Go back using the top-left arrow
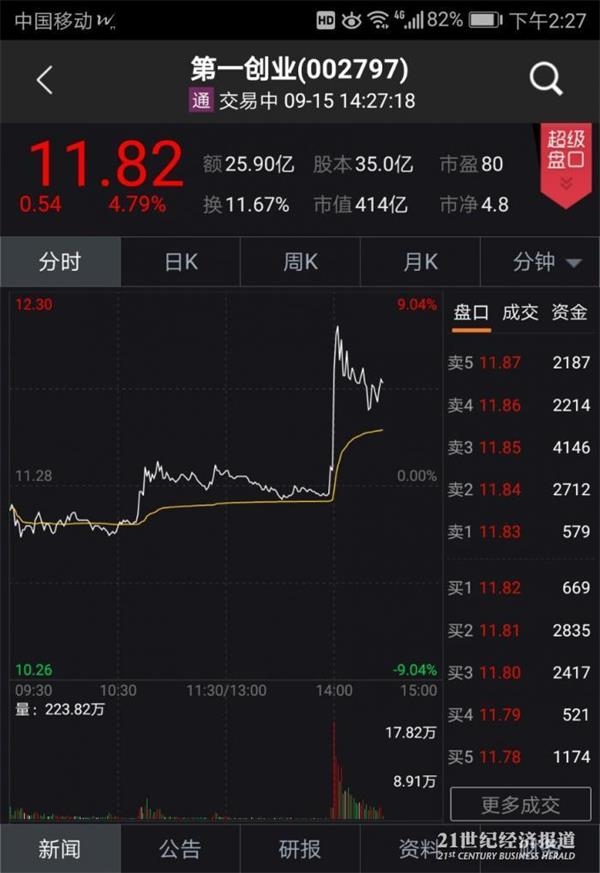 (44, 81)
